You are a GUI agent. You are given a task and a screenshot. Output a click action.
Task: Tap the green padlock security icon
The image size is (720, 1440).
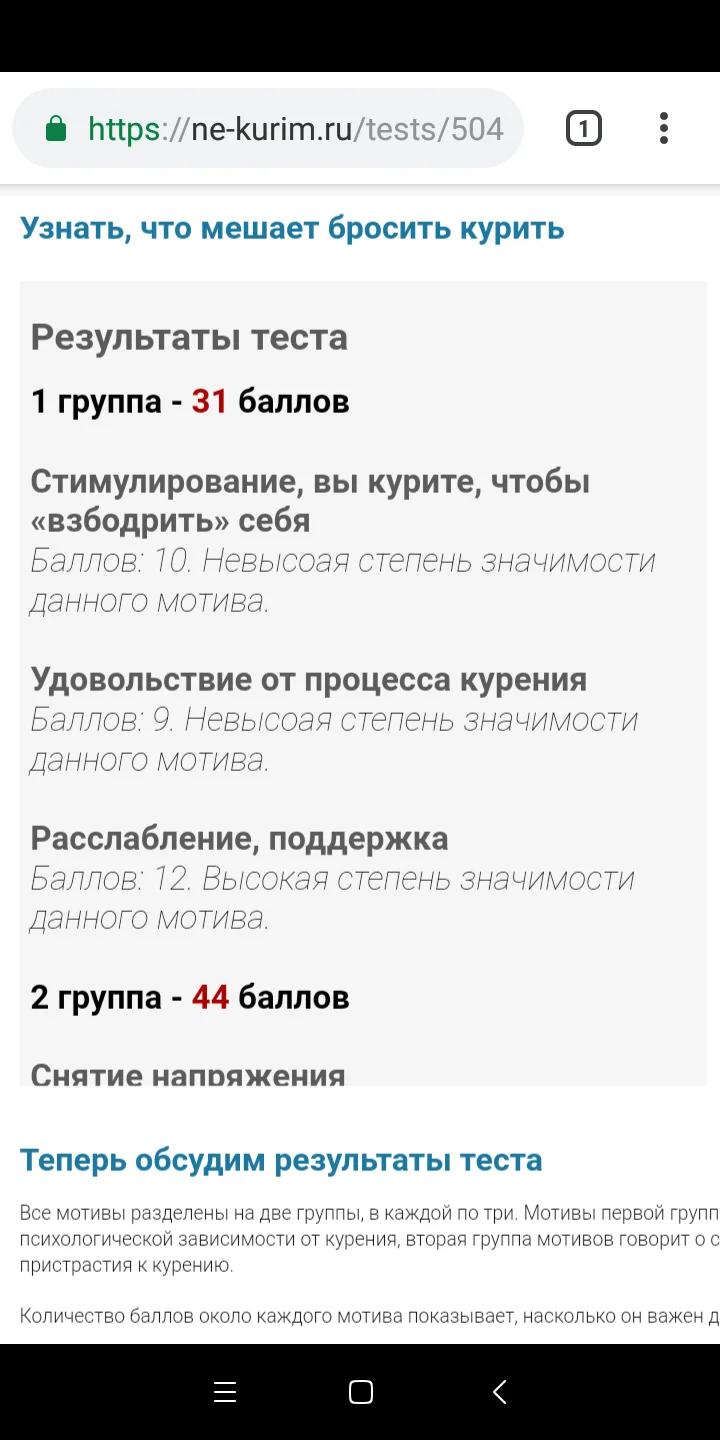point(57,128)
